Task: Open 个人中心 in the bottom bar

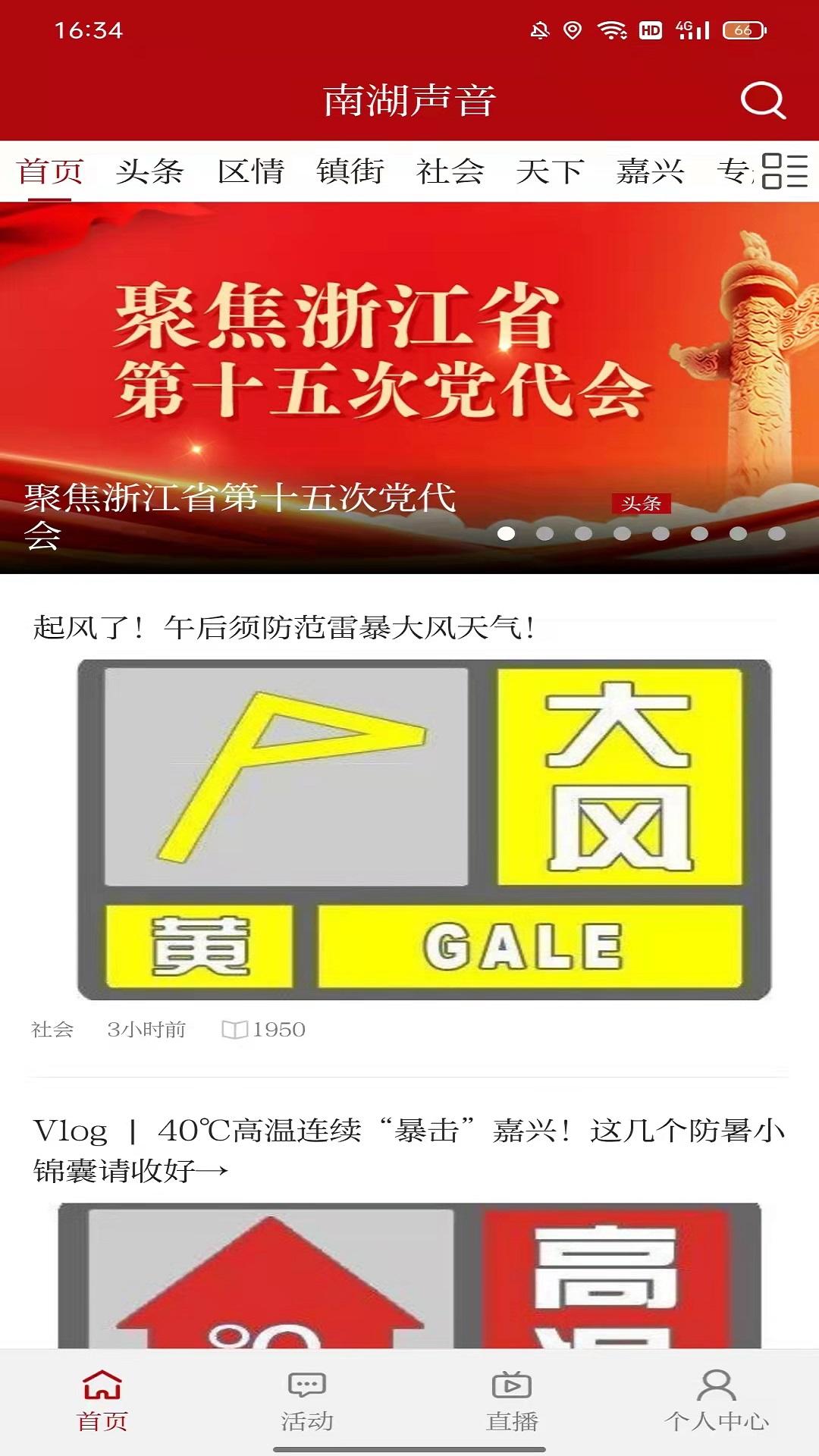Action: point(717,1401)
